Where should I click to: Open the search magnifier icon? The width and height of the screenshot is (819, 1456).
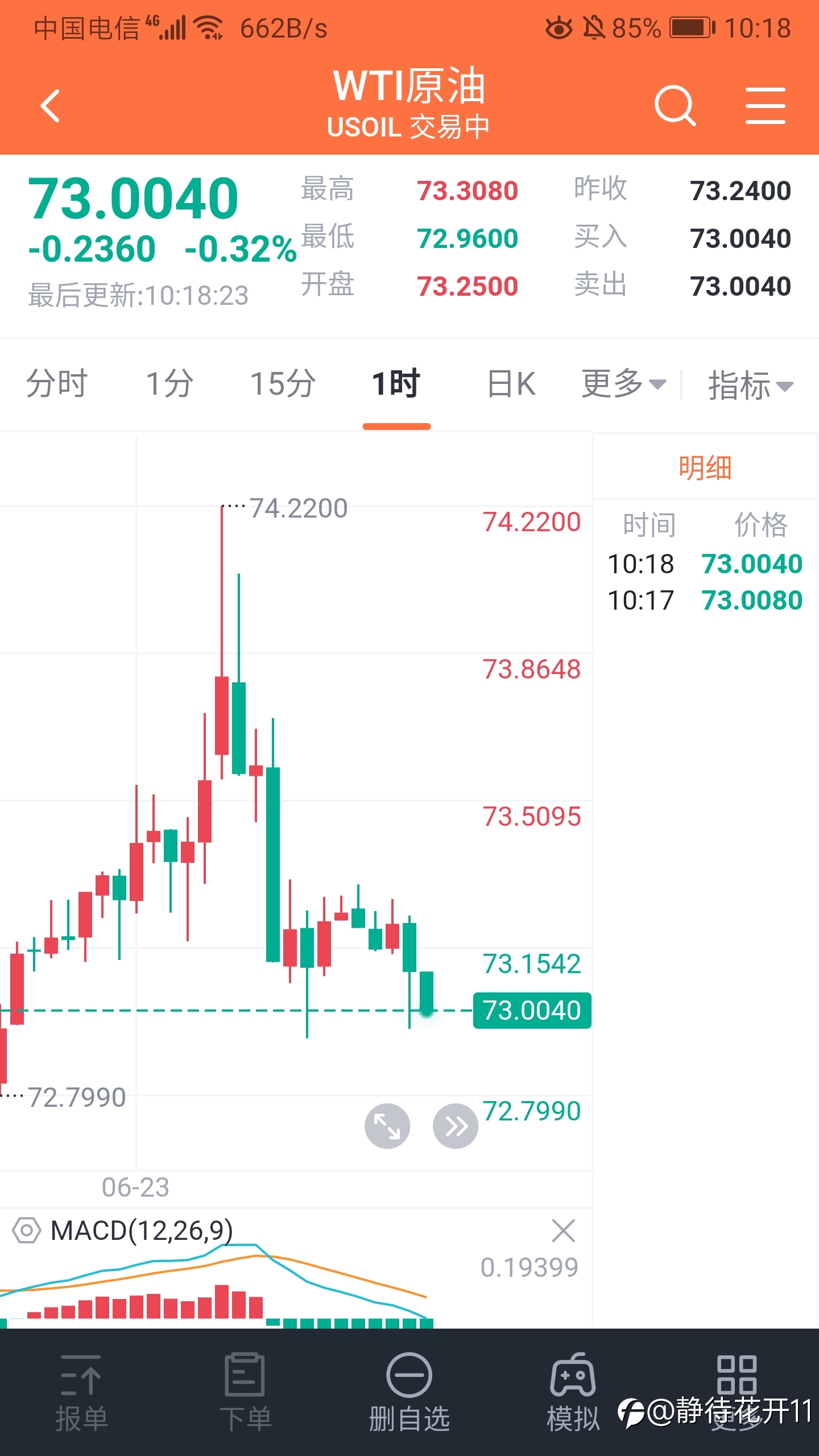(x=675, y=106)
